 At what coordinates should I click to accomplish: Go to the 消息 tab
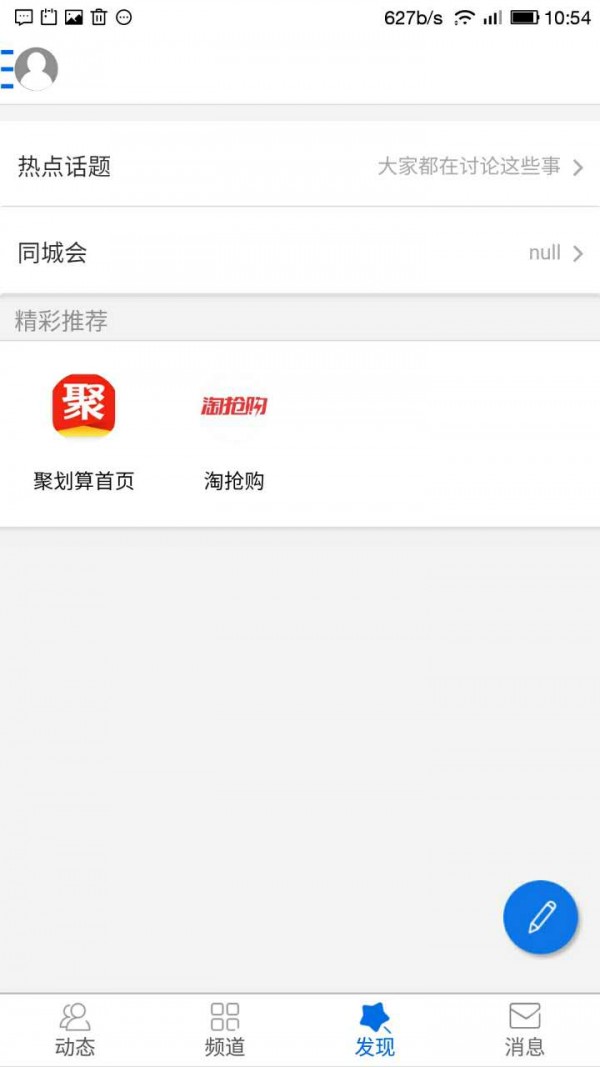click(525, 1030)
